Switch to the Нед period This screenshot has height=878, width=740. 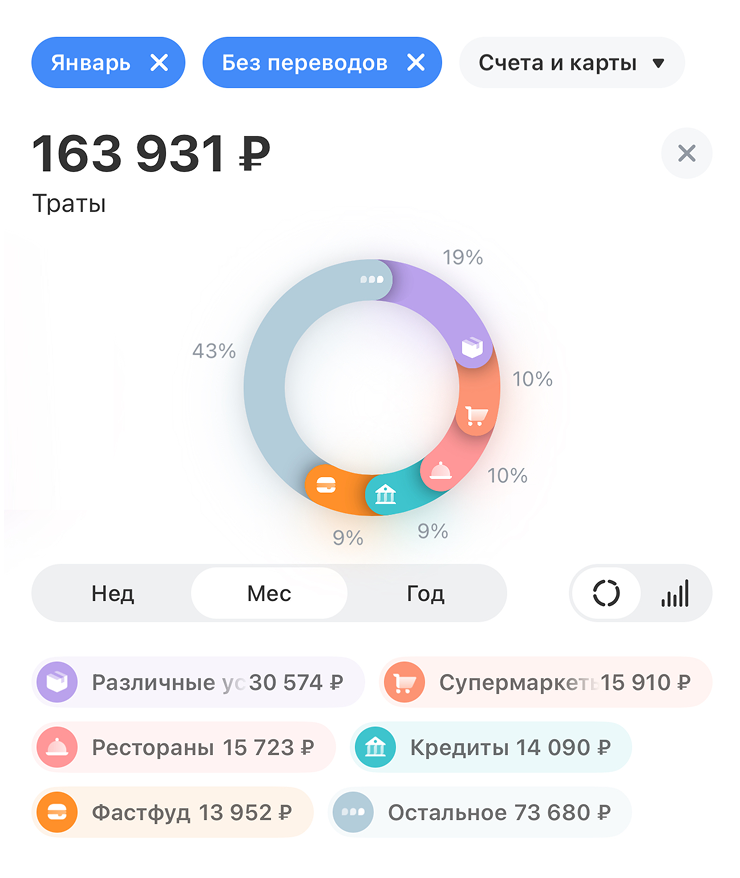(x=113, y=593)
